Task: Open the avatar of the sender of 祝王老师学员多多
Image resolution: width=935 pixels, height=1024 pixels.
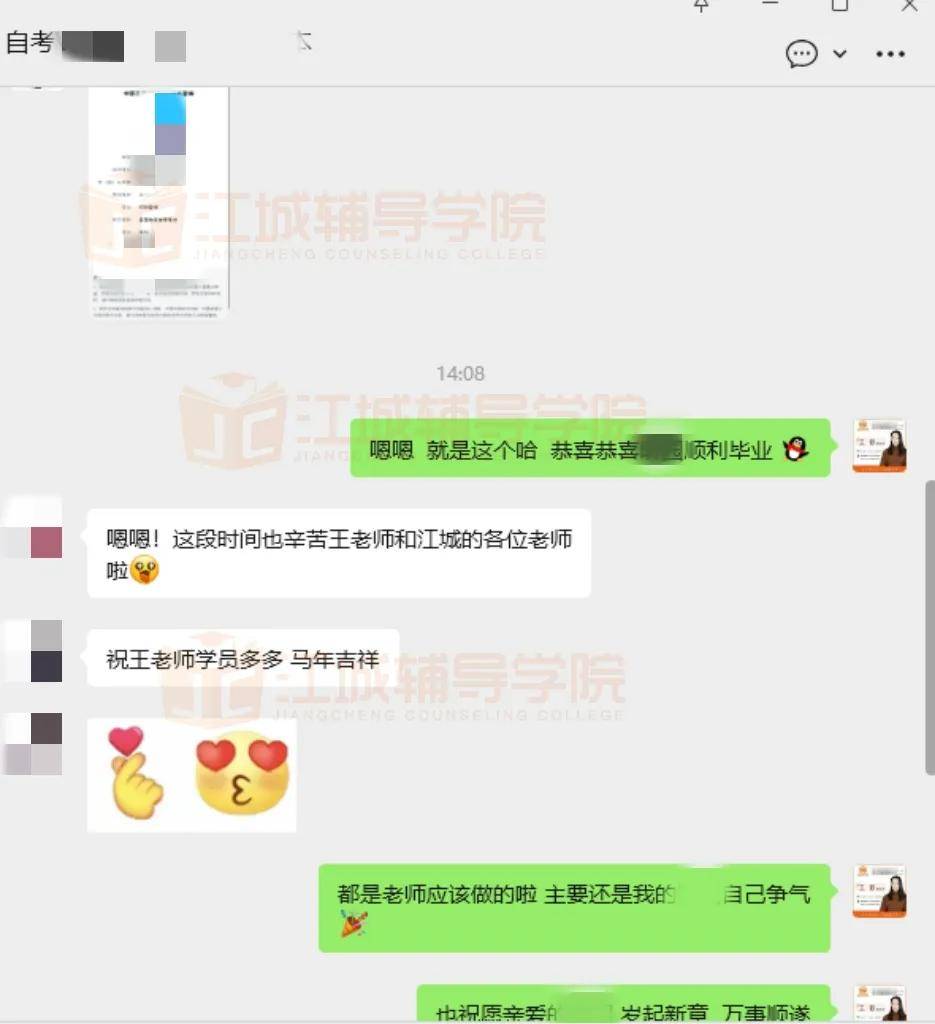Action: pos(33,651)
